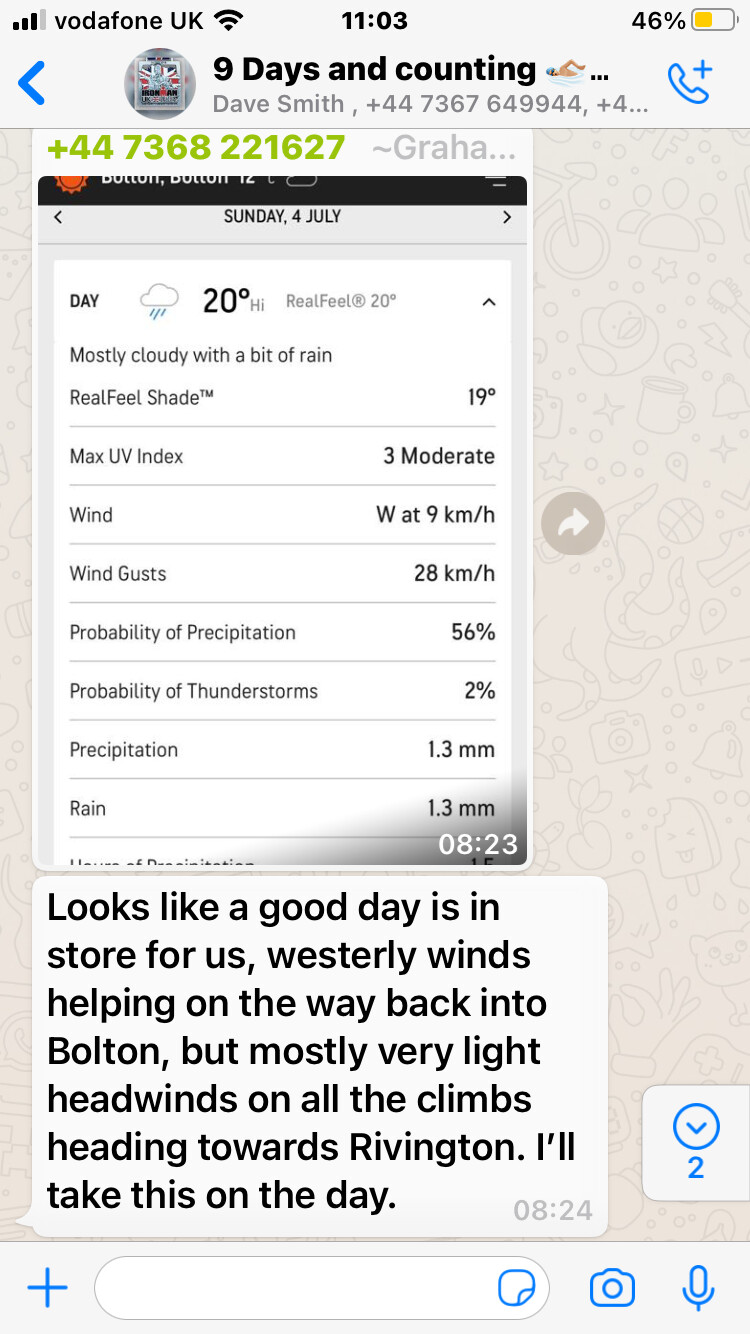Open the sticker picker

pos(517,1289)
